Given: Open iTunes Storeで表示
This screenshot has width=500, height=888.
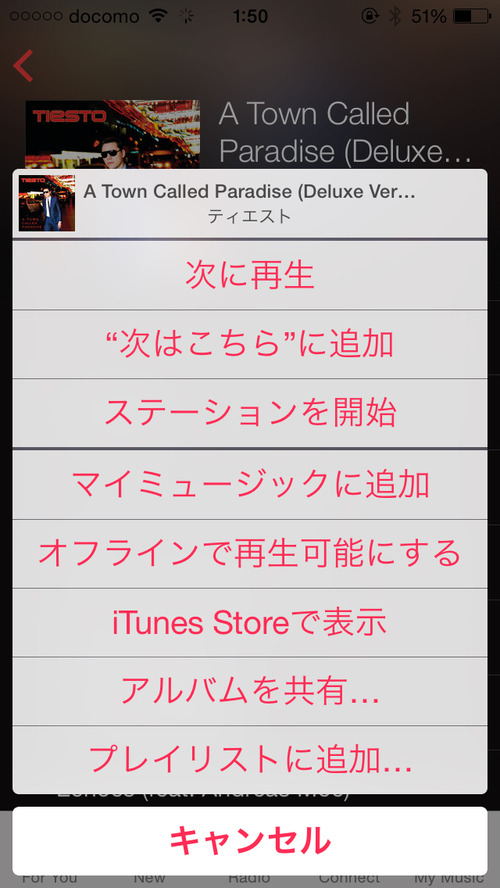Looking at the screenshot, I should tap(250, 623).
